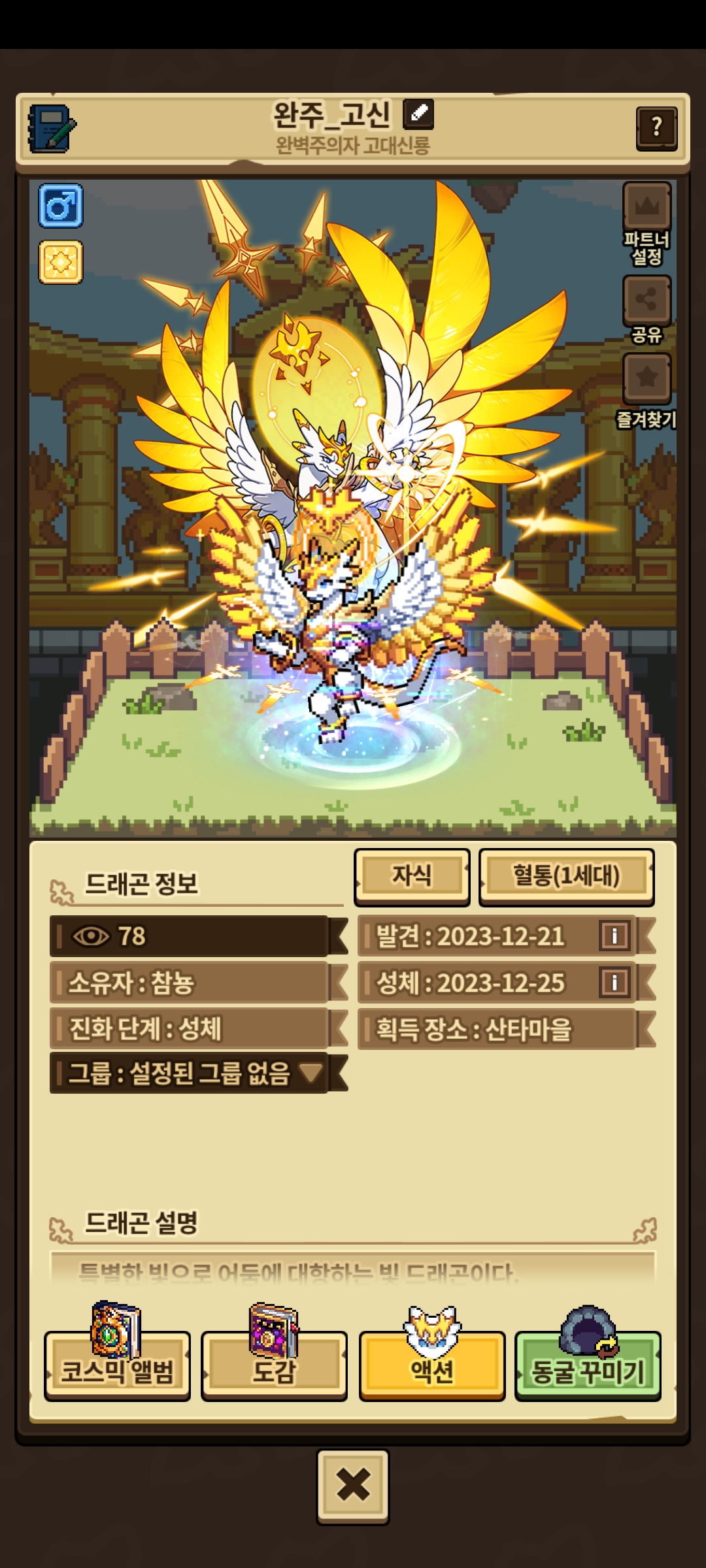Screen dimensions: 706x1568
Task: Open the 도감 encyclopedia
Action: [274, 1355]
